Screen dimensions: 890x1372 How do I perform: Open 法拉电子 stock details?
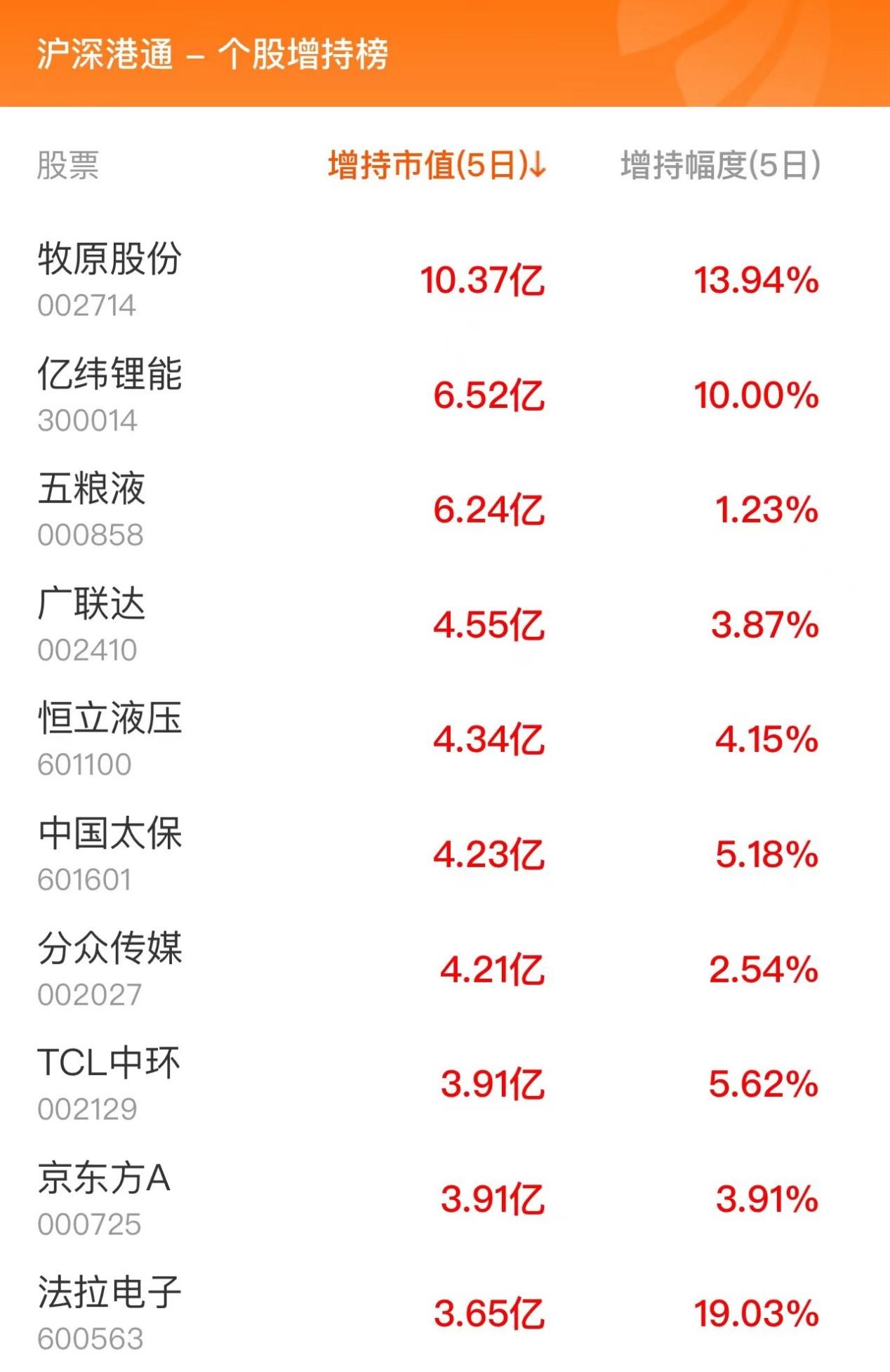coord(109,1293)
